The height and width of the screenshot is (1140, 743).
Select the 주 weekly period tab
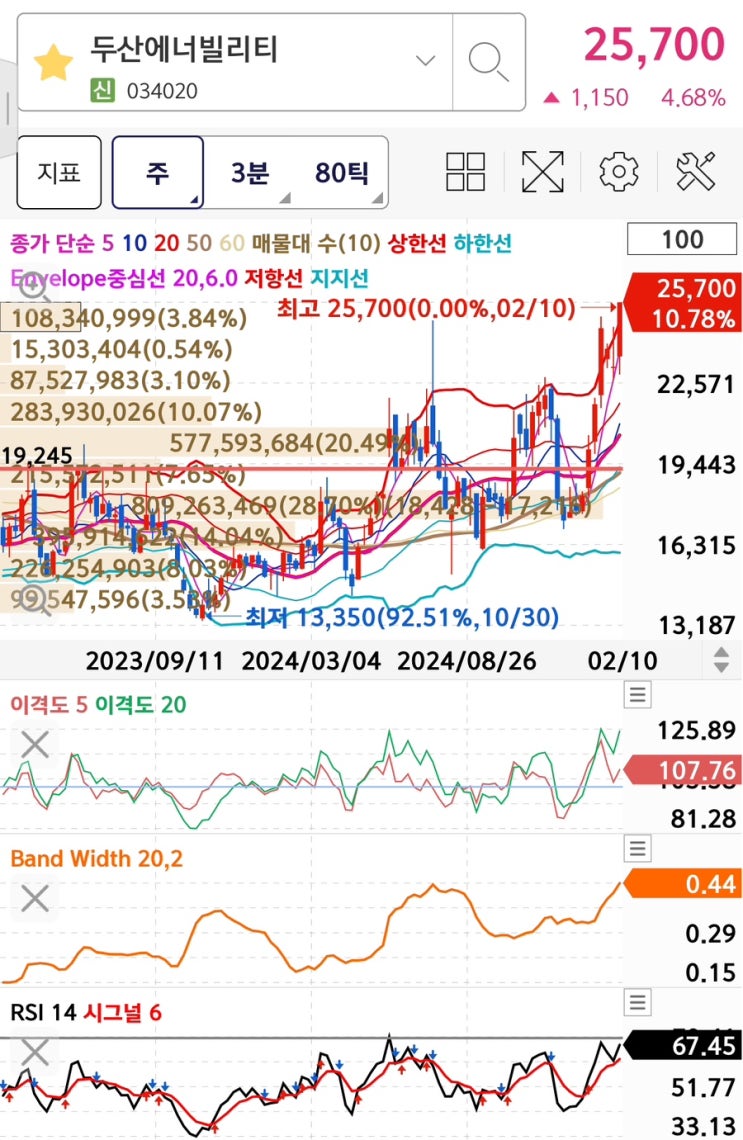[158, 173]
